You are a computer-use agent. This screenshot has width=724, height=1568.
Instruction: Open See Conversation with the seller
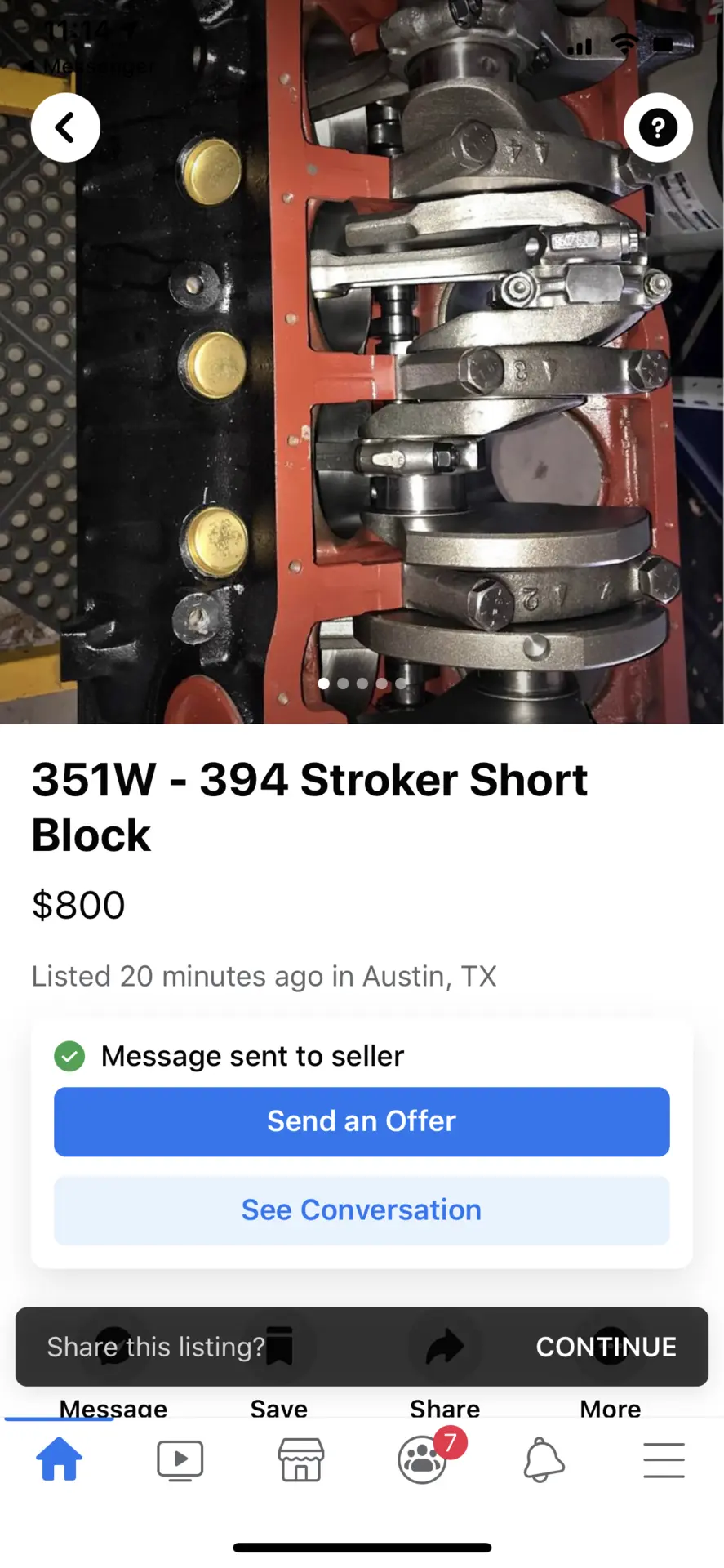(x=362, y=1210)
